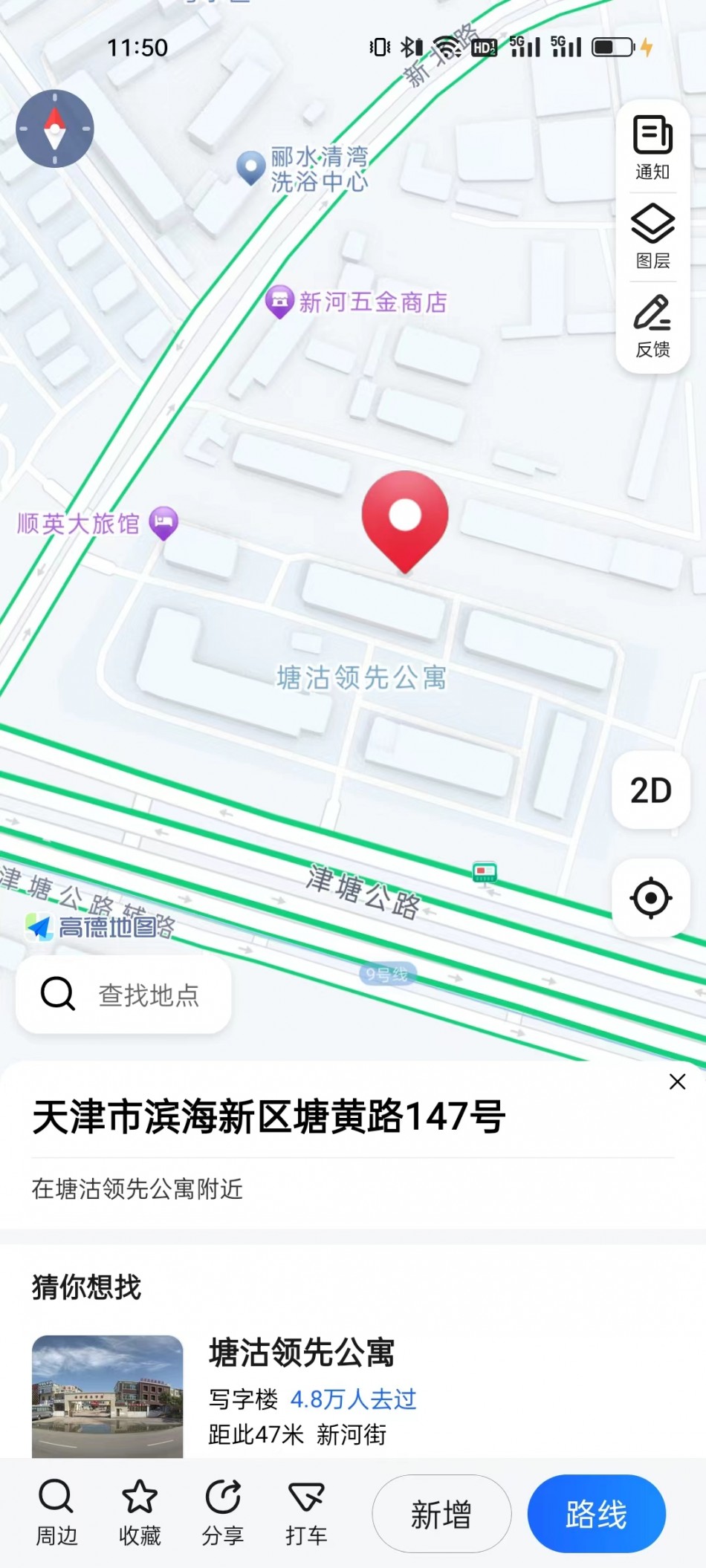Open the 图层 map layers options

[652, 236]
